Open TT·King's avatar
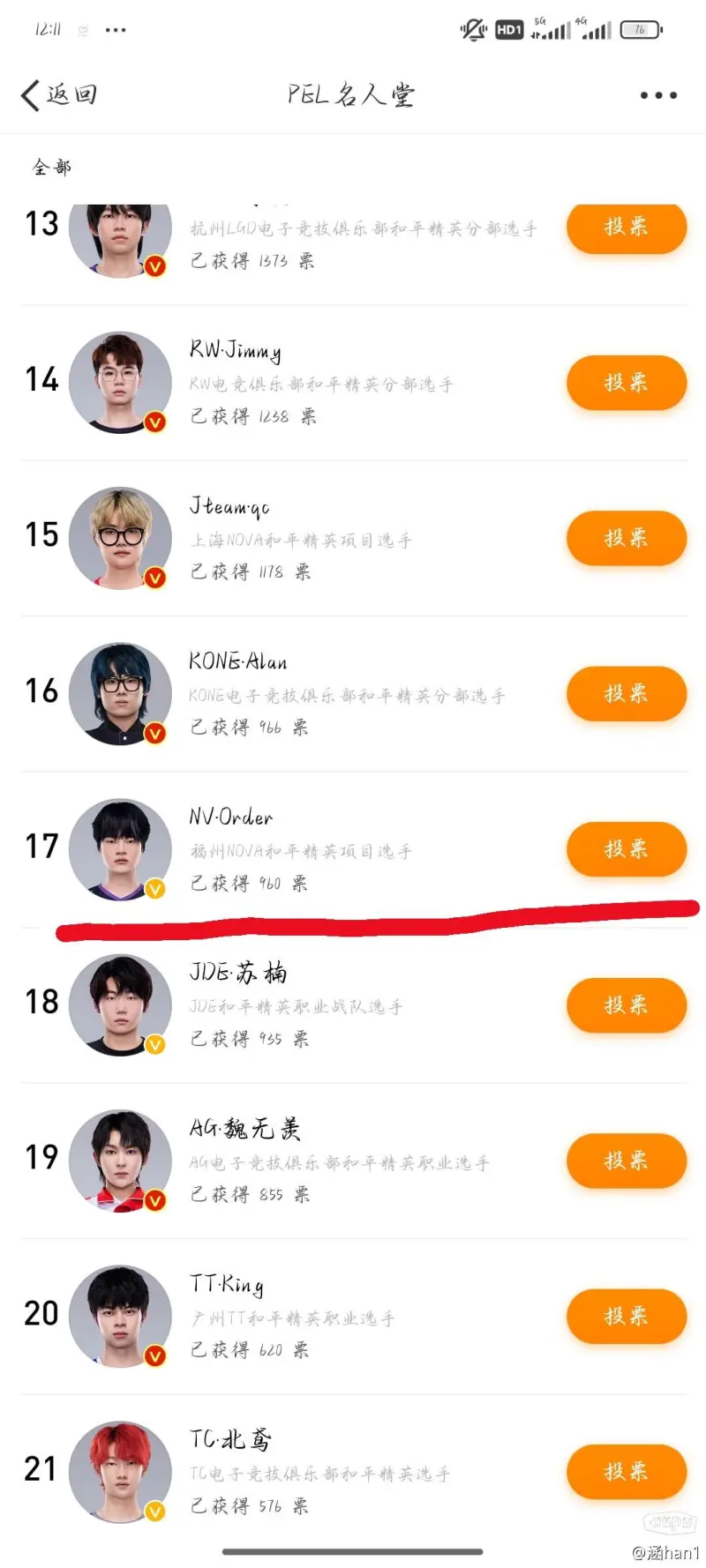706x1568 pixels. coord(120,1316)
